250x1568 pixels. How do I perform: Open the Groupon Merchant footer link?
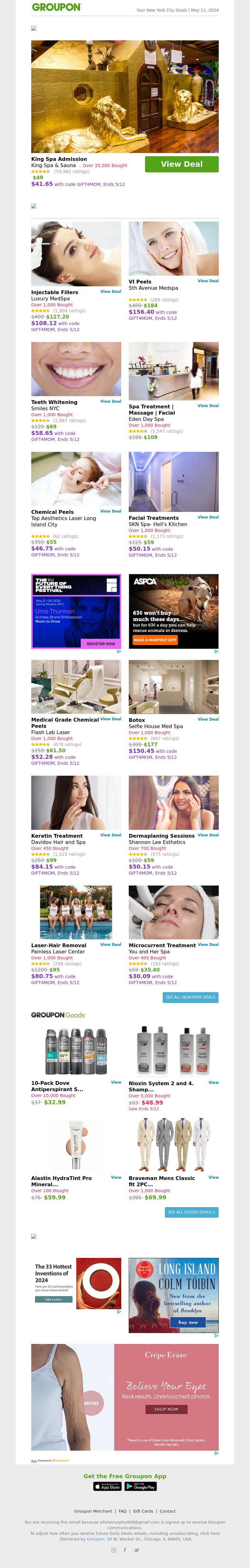[93, 1511]
